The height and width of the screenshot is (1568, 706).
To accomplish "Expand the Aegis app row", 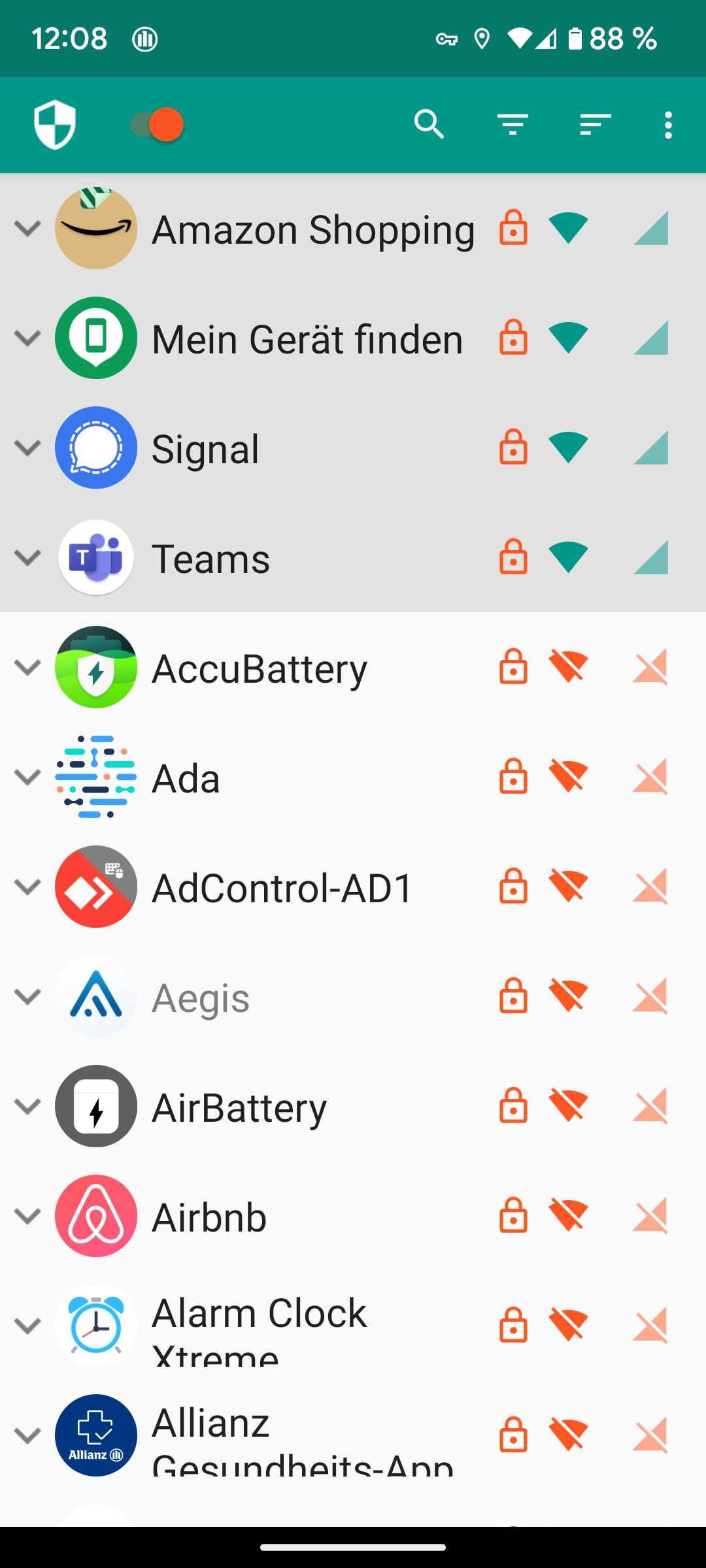I will click(x=27, y=996).
